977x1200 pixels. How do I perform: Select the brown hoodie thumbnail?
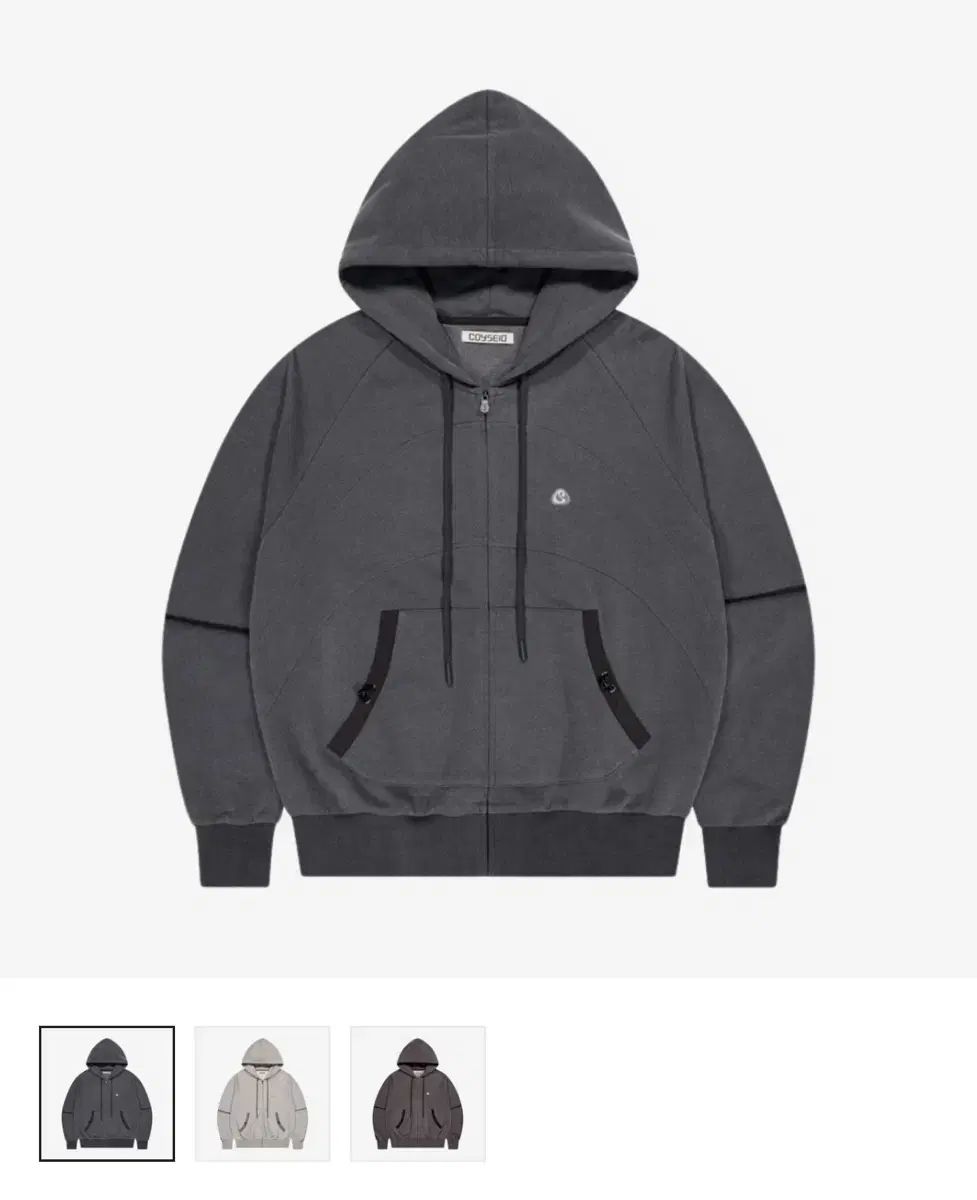click(x=417, y=1093)
